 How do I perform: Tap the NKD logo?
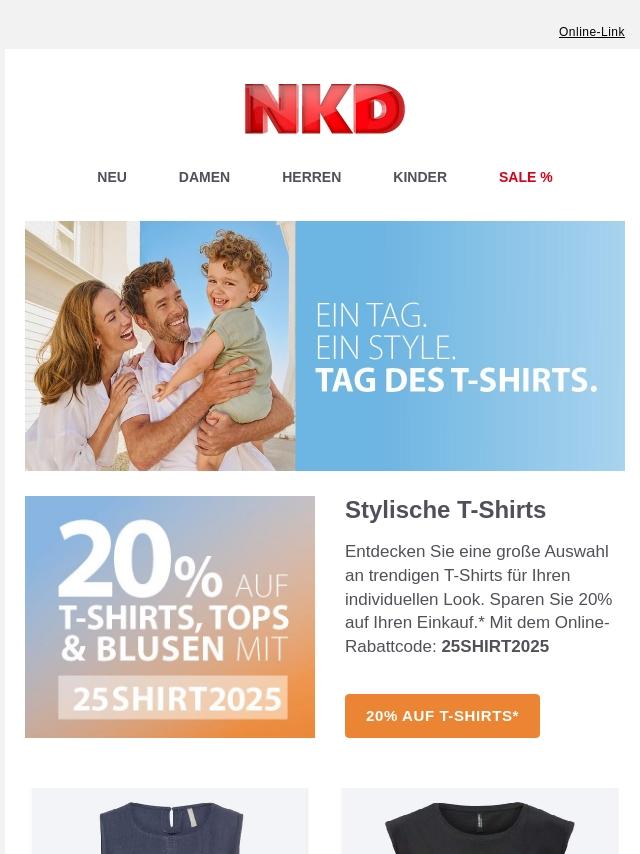click(324, 109)
